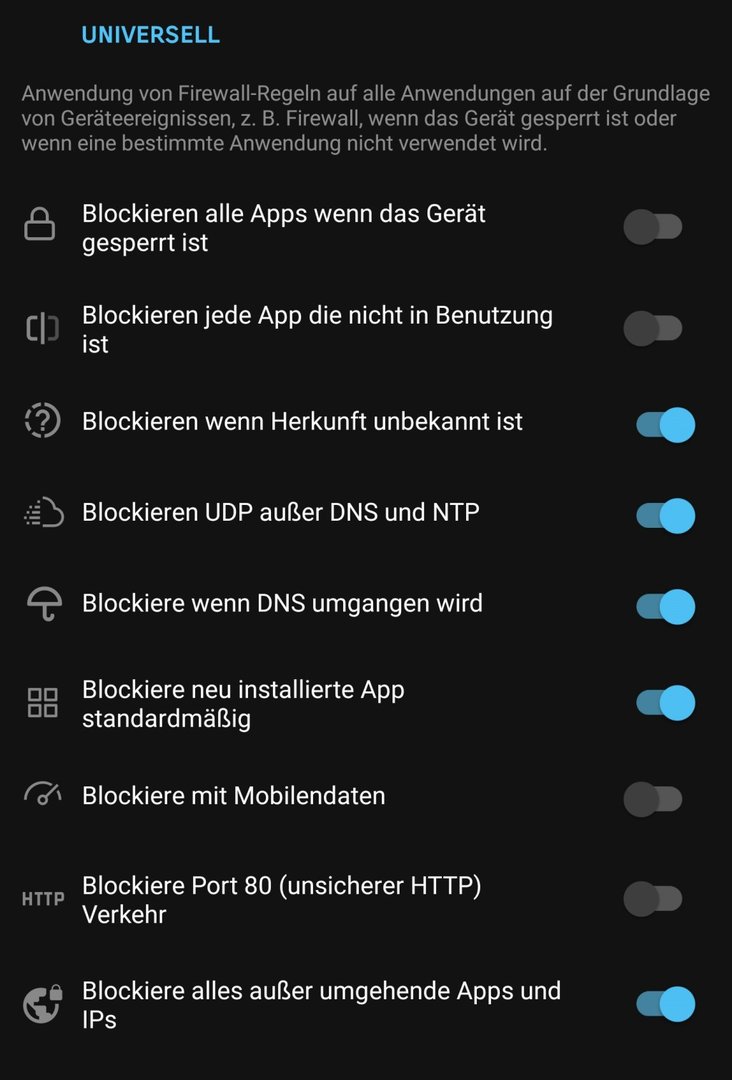Toggle off 'Blockiere wenn DNS umgangen wird'

click(665, 606)
